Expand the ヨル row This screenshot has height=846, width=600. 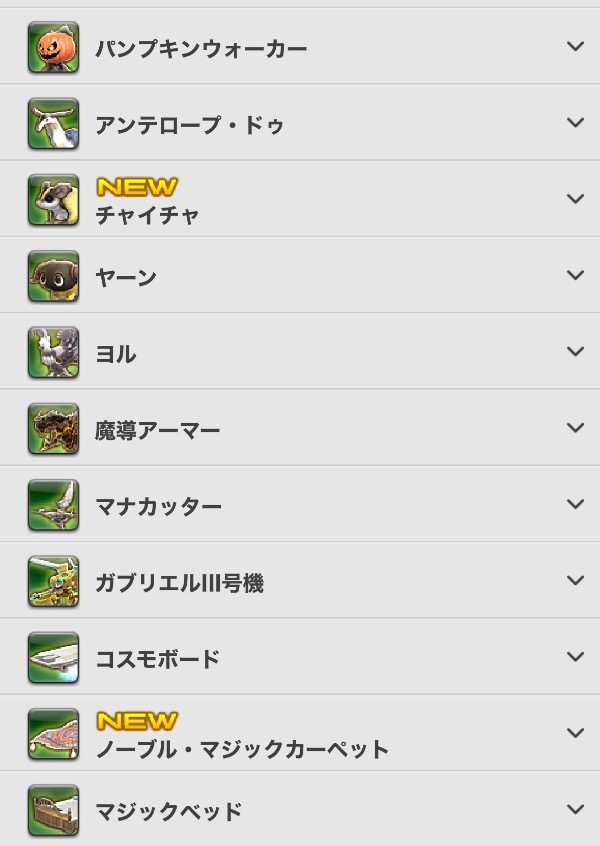[x=574, y=351]
